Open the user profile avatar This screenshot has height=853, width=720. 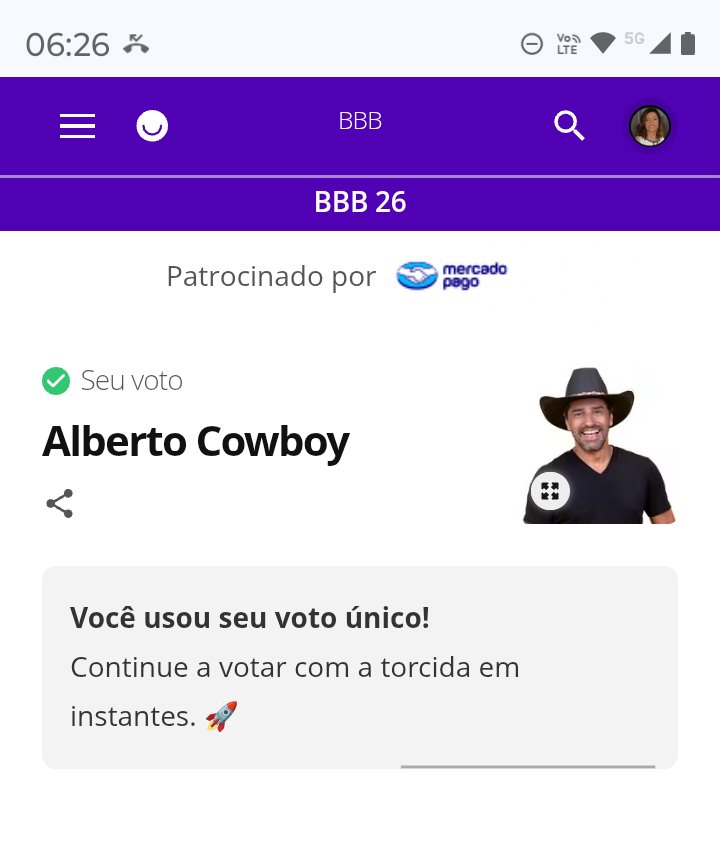[x=650, y=126]
